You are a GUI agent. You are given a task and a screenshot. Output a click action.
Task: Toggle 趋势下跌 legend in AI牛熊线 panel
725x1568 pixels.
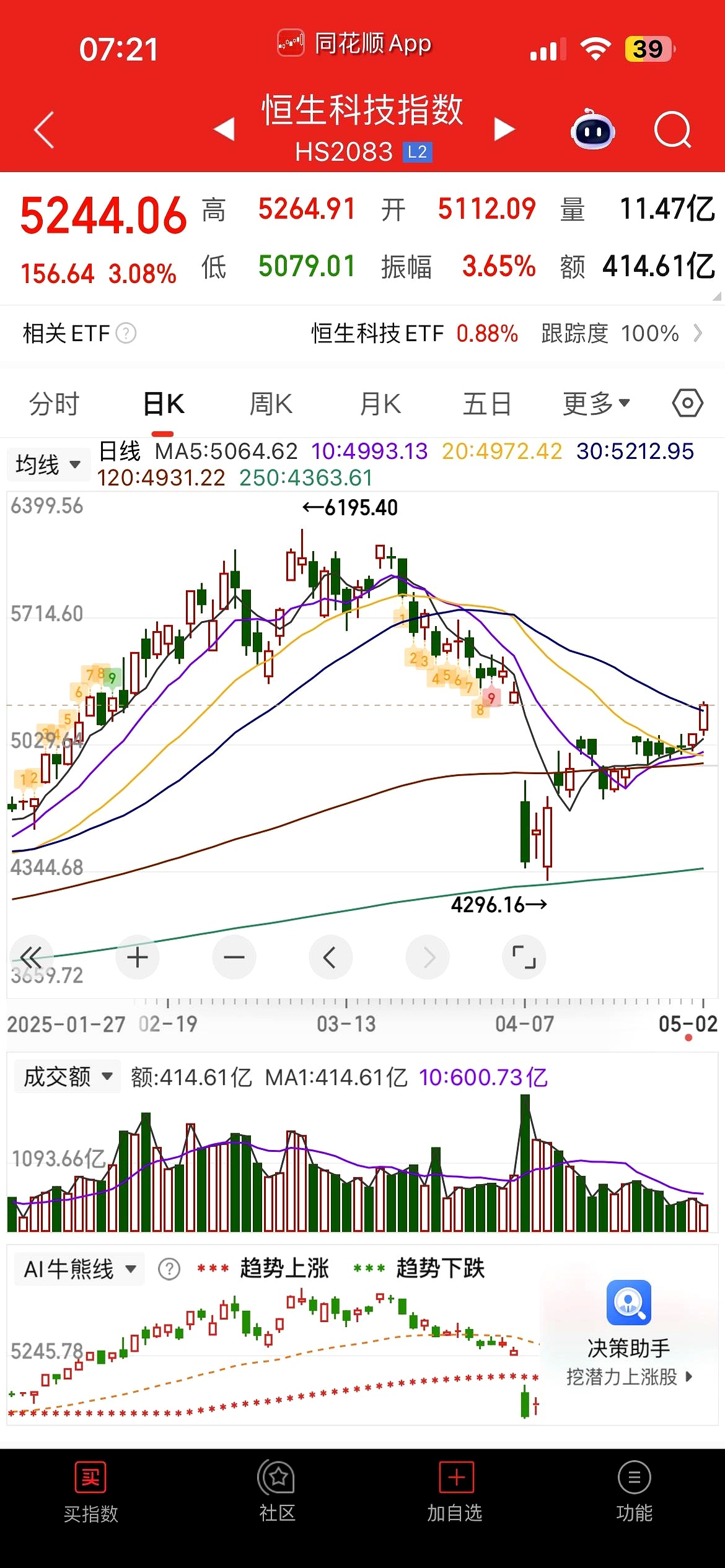[x=440, y=1268]
